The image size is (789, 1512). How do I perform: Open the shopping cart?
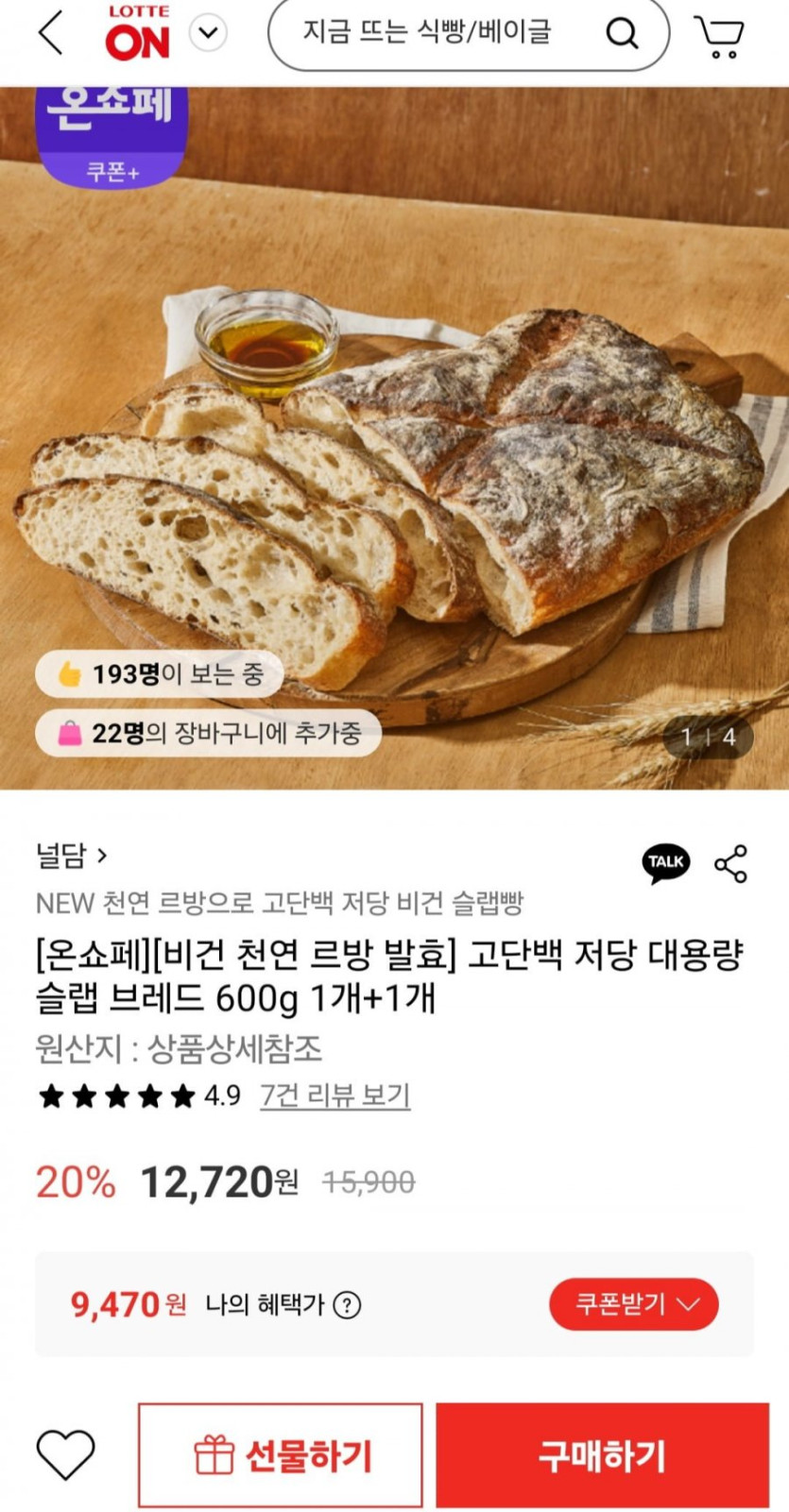click(x=720, y=36)
